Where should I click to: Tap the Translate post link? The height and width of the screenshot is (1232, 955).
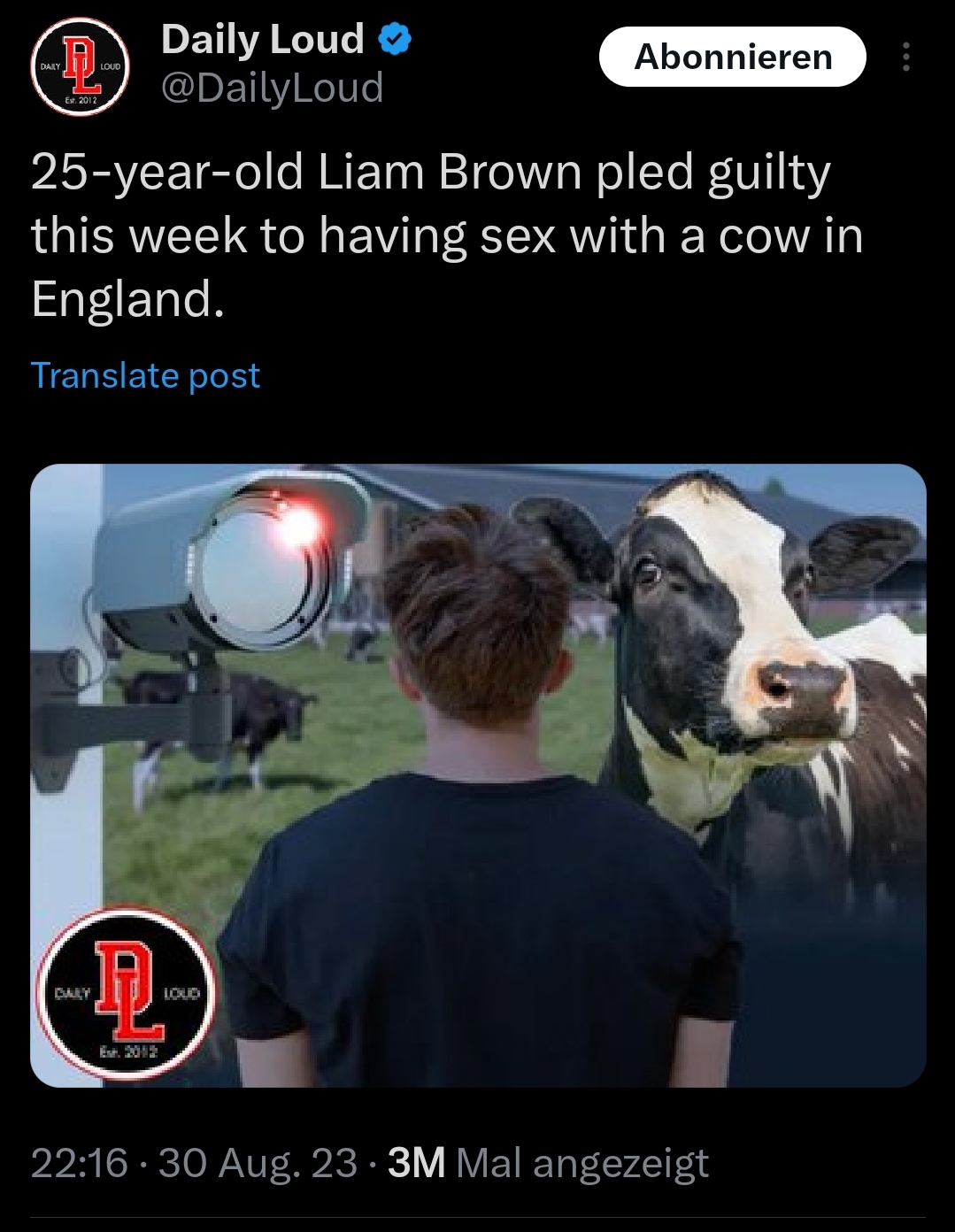145,375
